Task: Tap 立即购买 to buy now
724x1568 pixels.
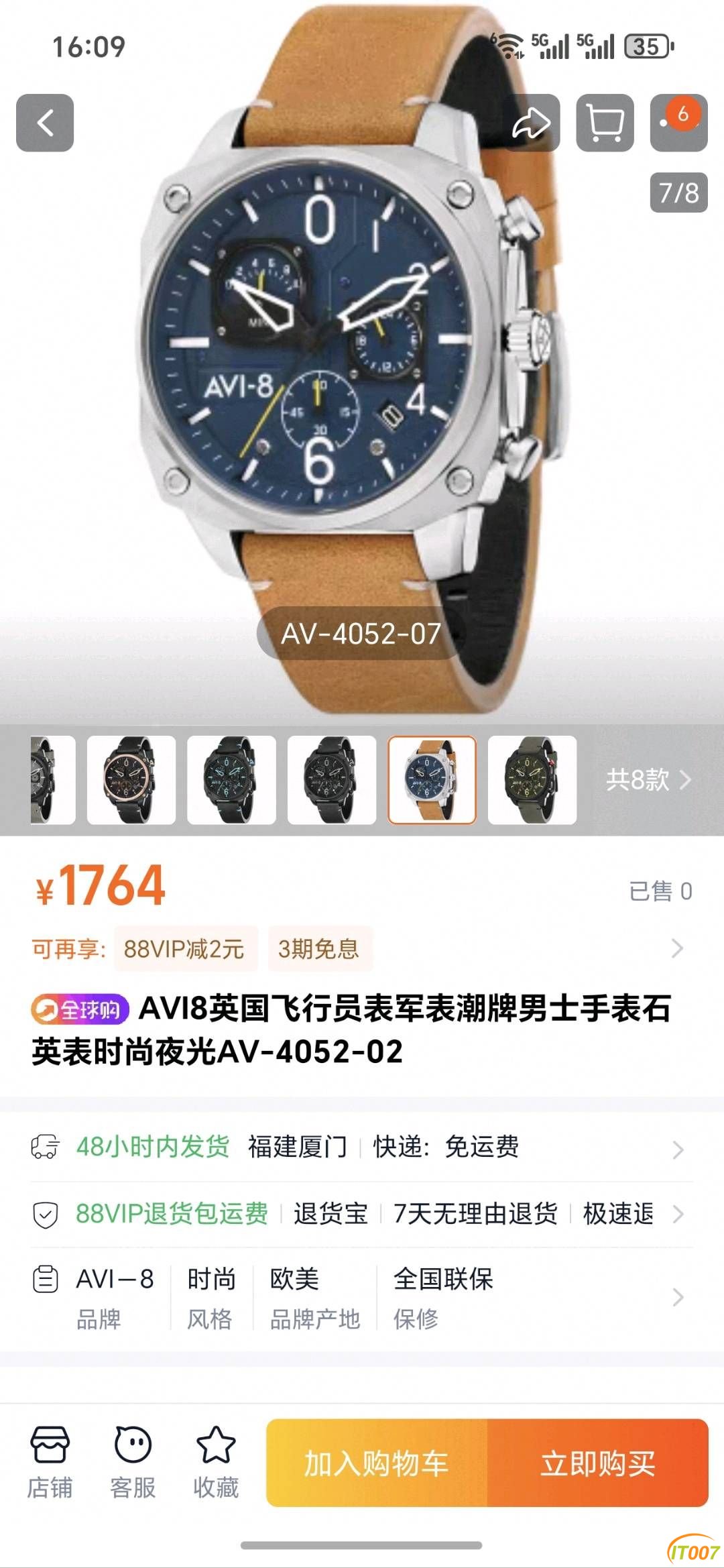Action: click(x=598, y=1463)
